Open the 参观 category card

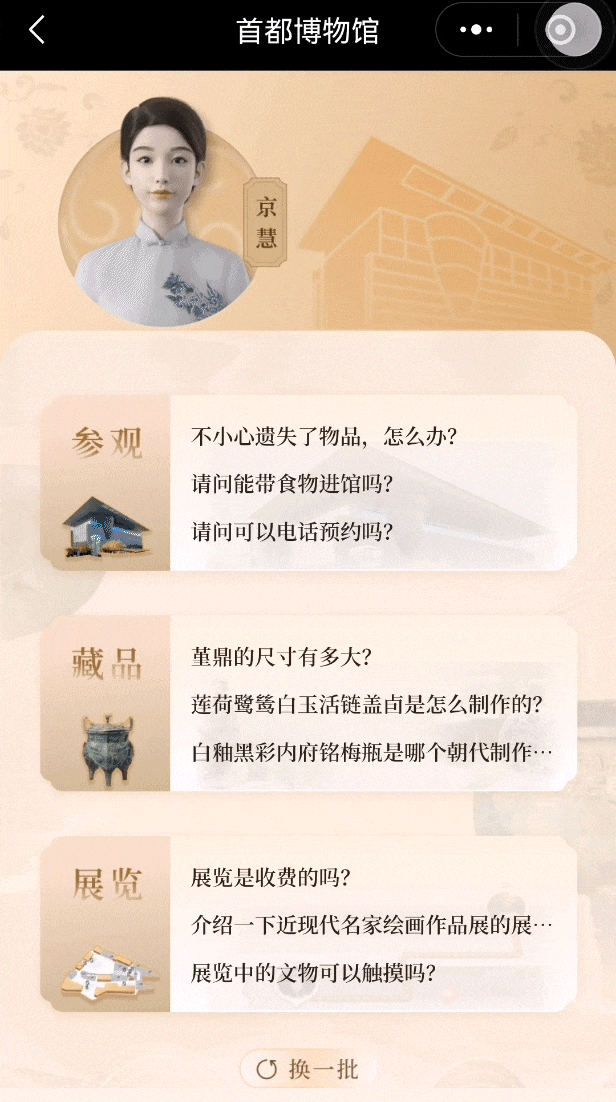[x=106, y=483]
